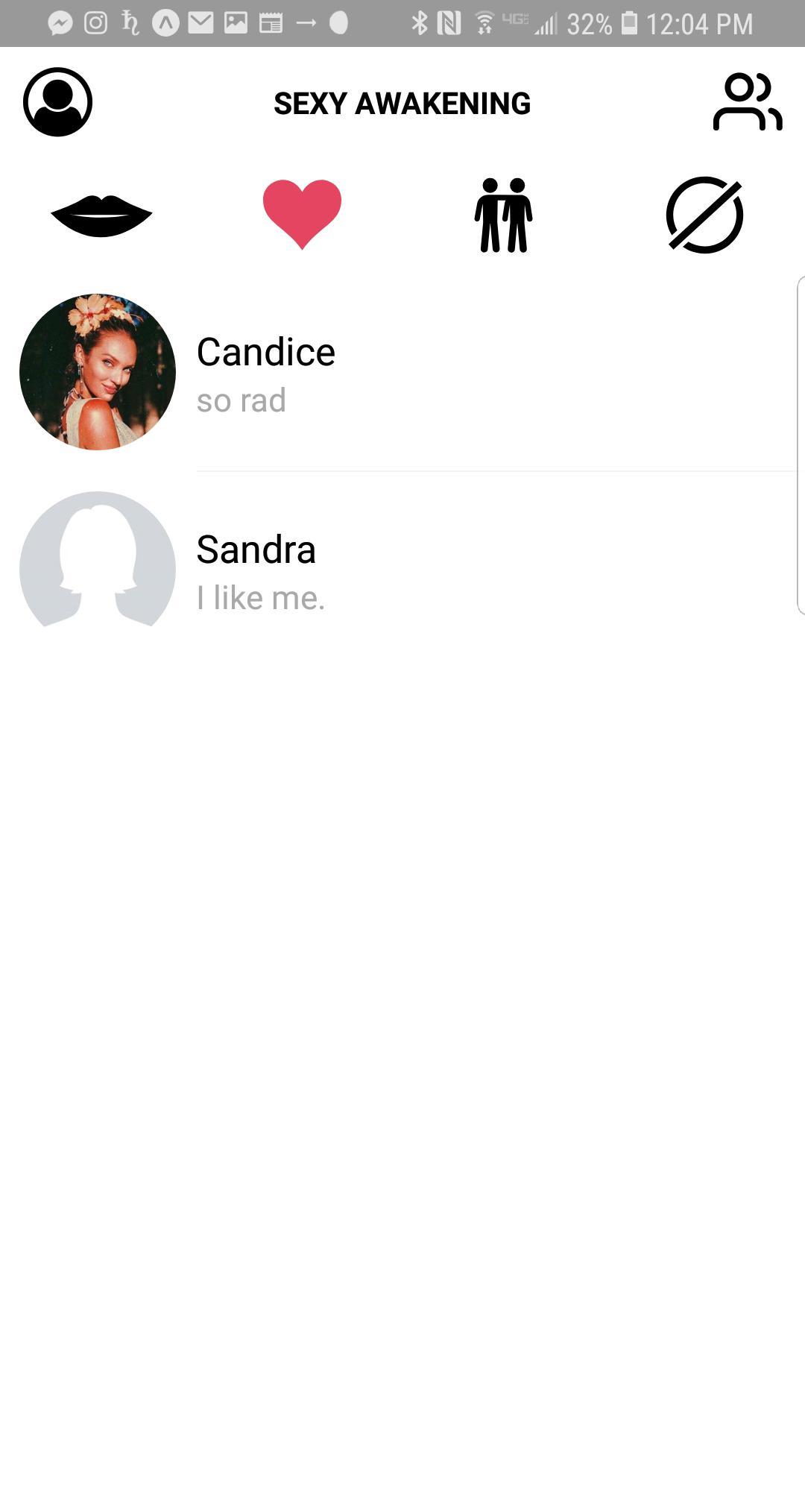Viewport: 805px width, 1512px height.
Task: Open the crossed-out circle tab
Action: (704, 215)
